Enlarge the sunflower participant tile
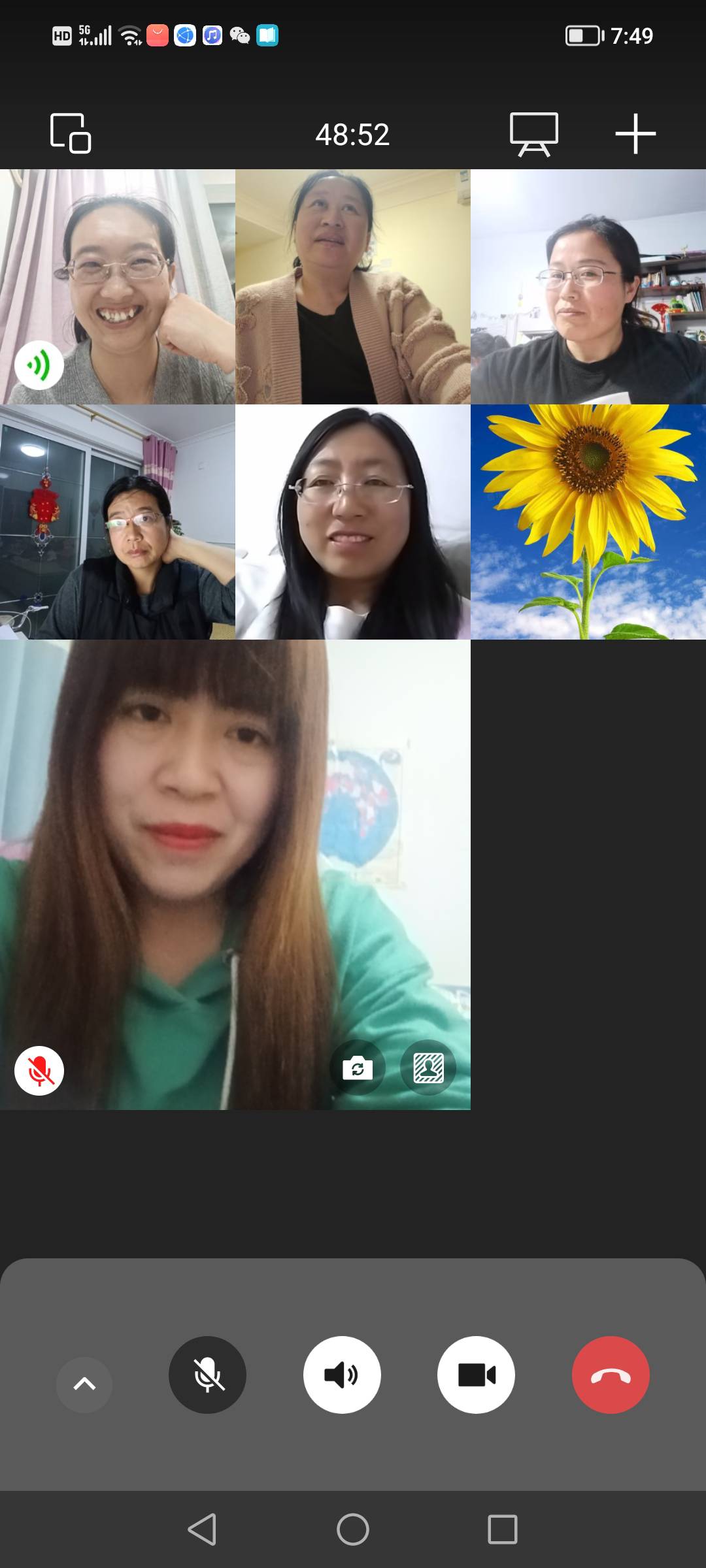The height and width of the screenshot is (1568, 706). point(588,521)
